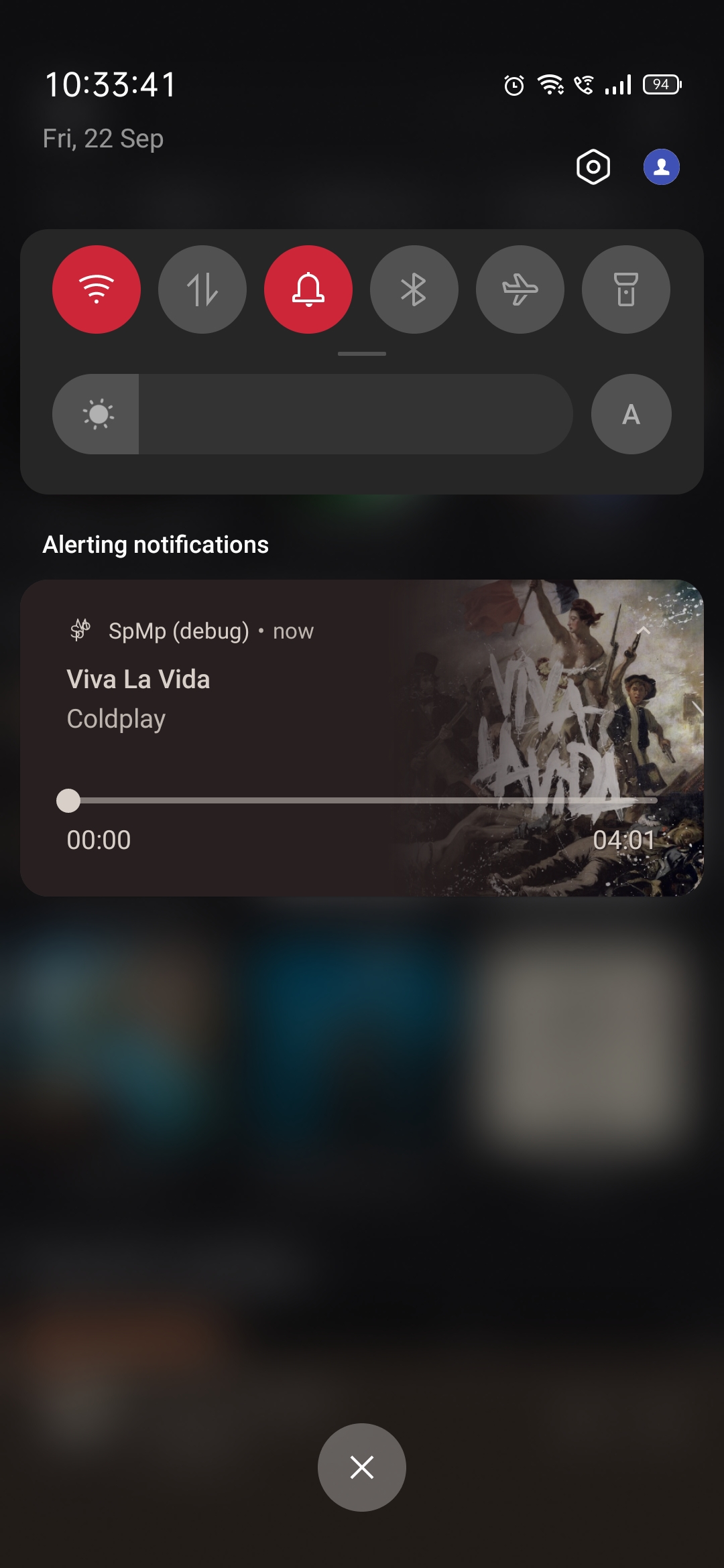This screenshot has width=724, height=1568.
Task: Tap the alarm clock status bar icon
Action: coord(514,85)
